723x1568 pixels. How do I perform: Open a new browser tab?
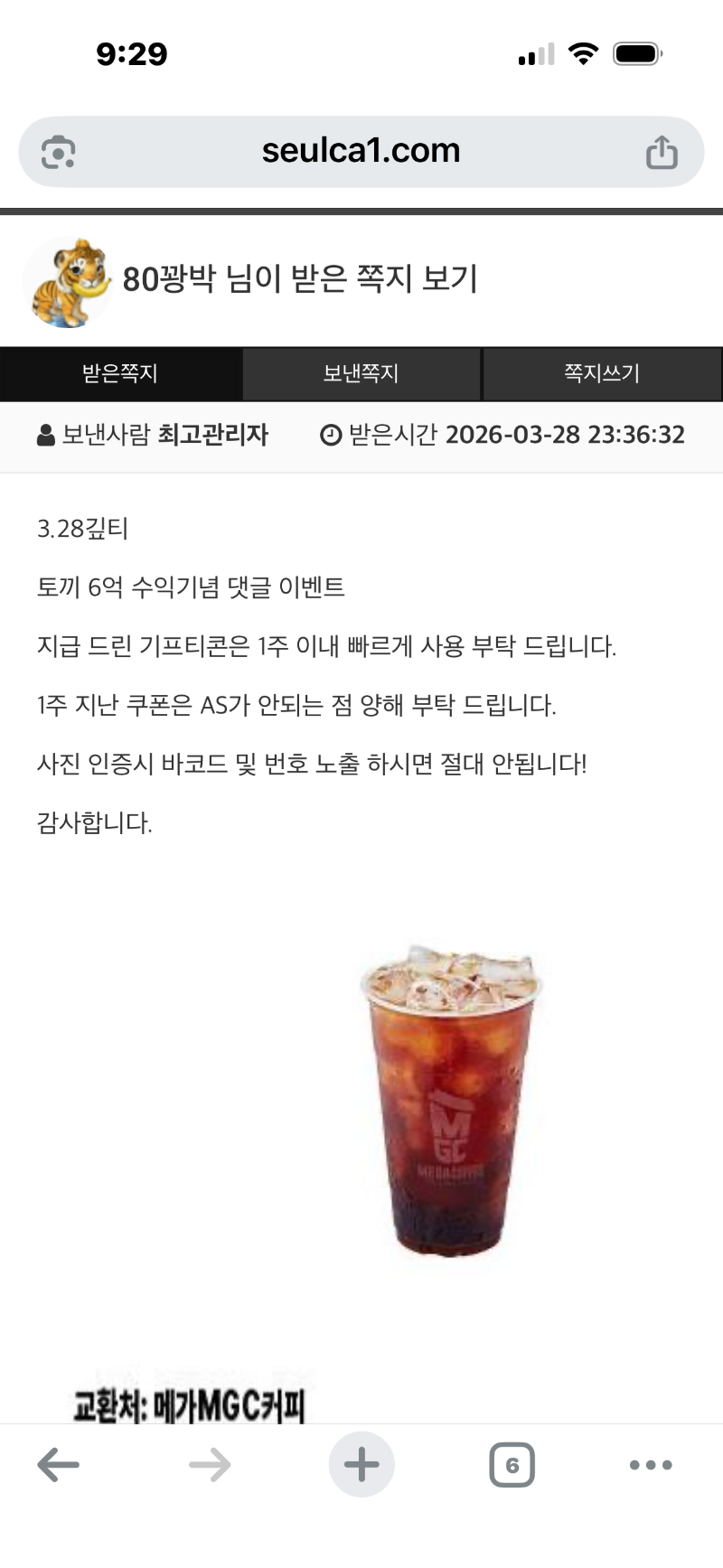(x=361, y=1464)
